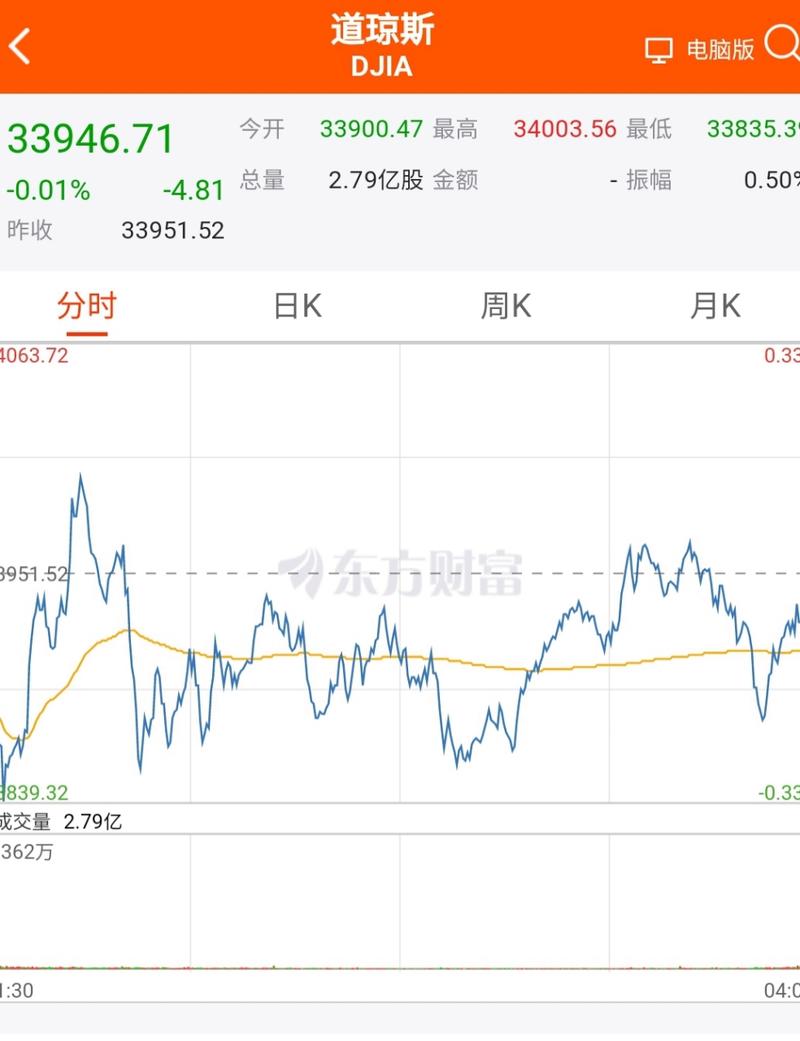The width and height of the screenshot is (800, 1041).
Task: Switch to the 日K chart tab
Action: click(x=297, y=306)
